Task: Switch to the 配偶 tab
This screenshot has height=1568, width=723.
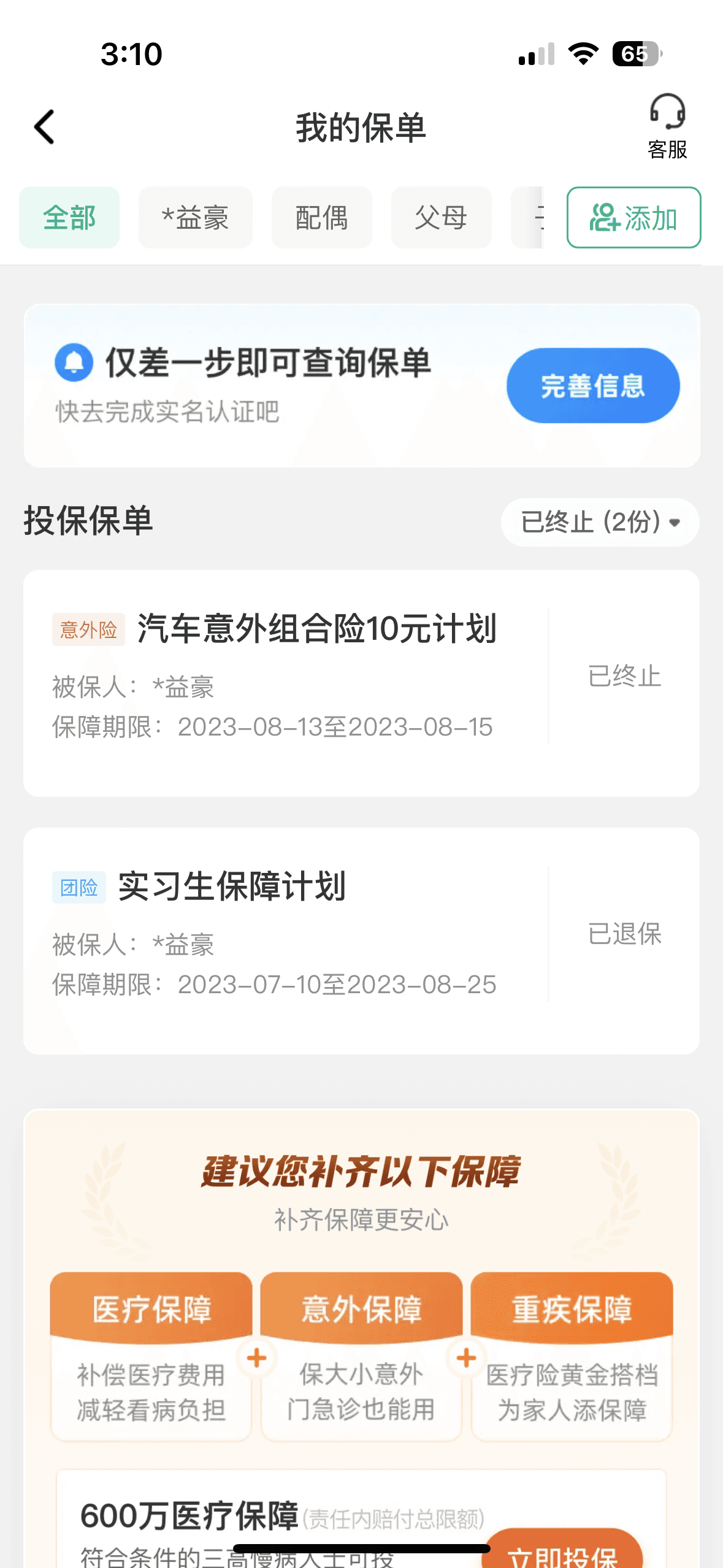Action: (x=321, y=218)
